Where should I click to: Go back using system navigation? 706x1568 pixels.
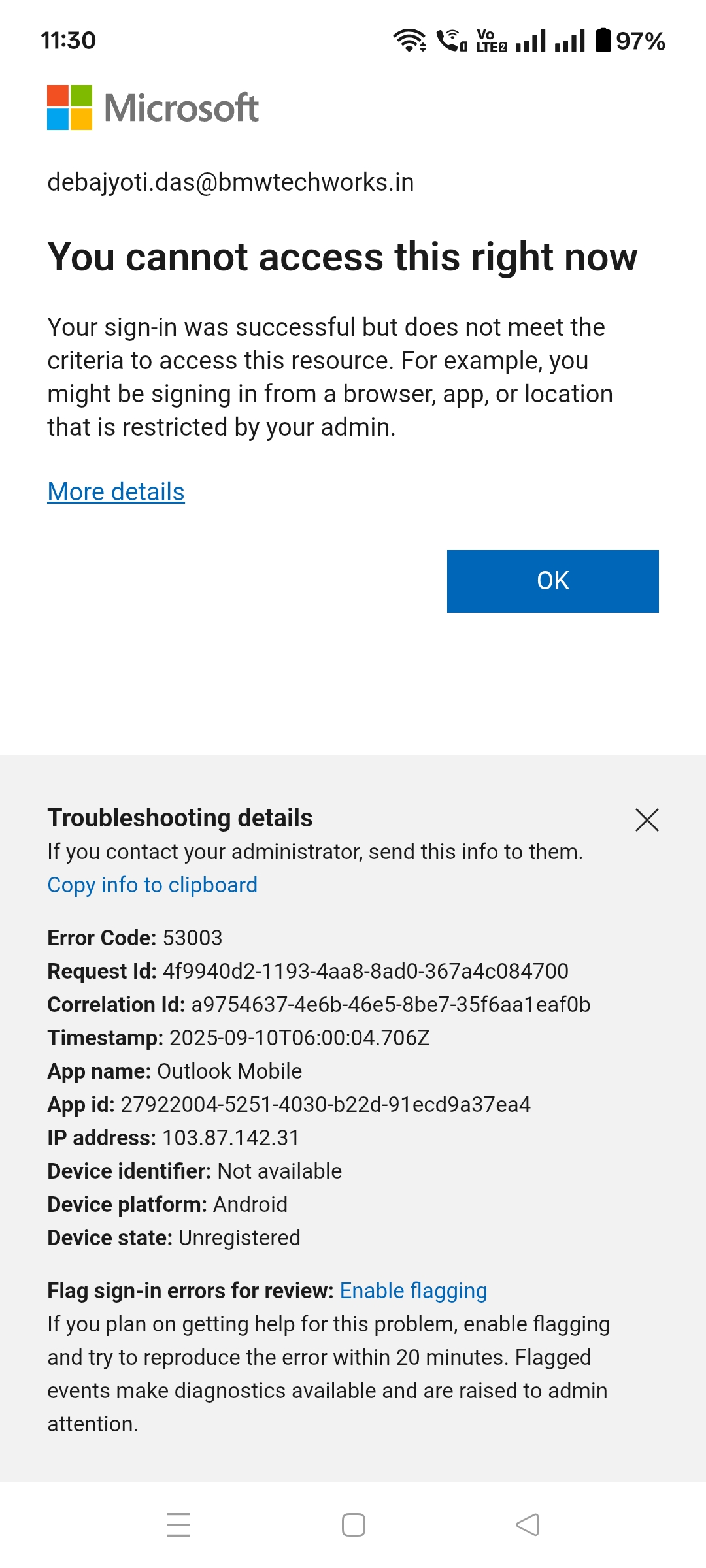coord(527,1525)
